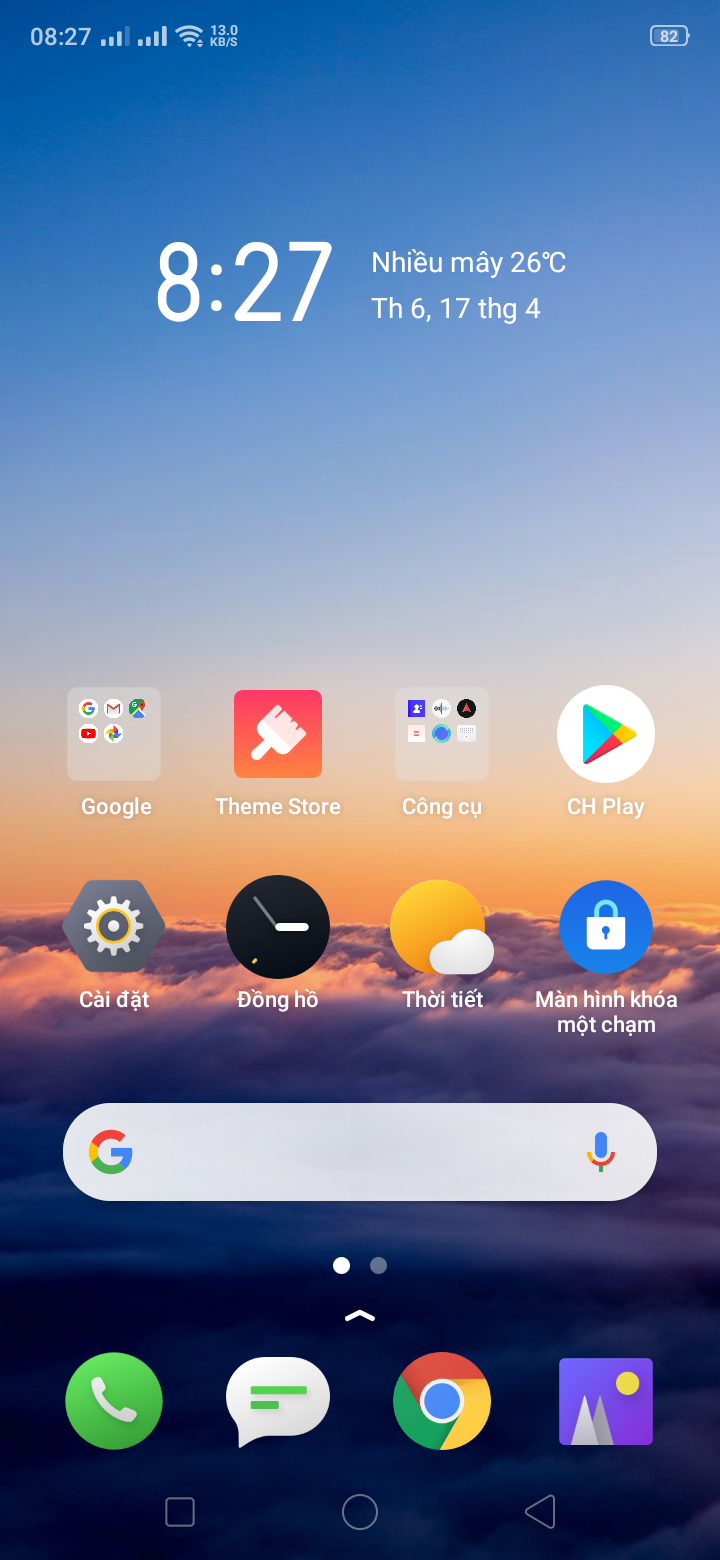This screenshot has height=1560, width=720.
Task: Expand the app drawer with upward chevron
Action: [x=359, y=1315]
